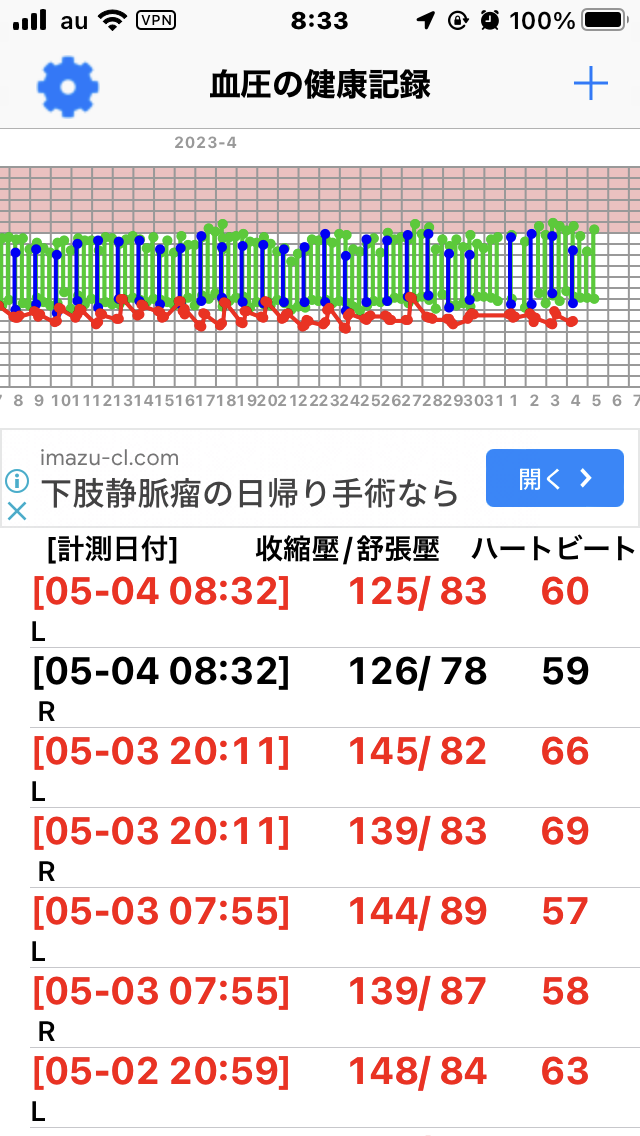
Task: Select the 05-03 20:11 entry reading 145/82
Action: click(335, 767)
